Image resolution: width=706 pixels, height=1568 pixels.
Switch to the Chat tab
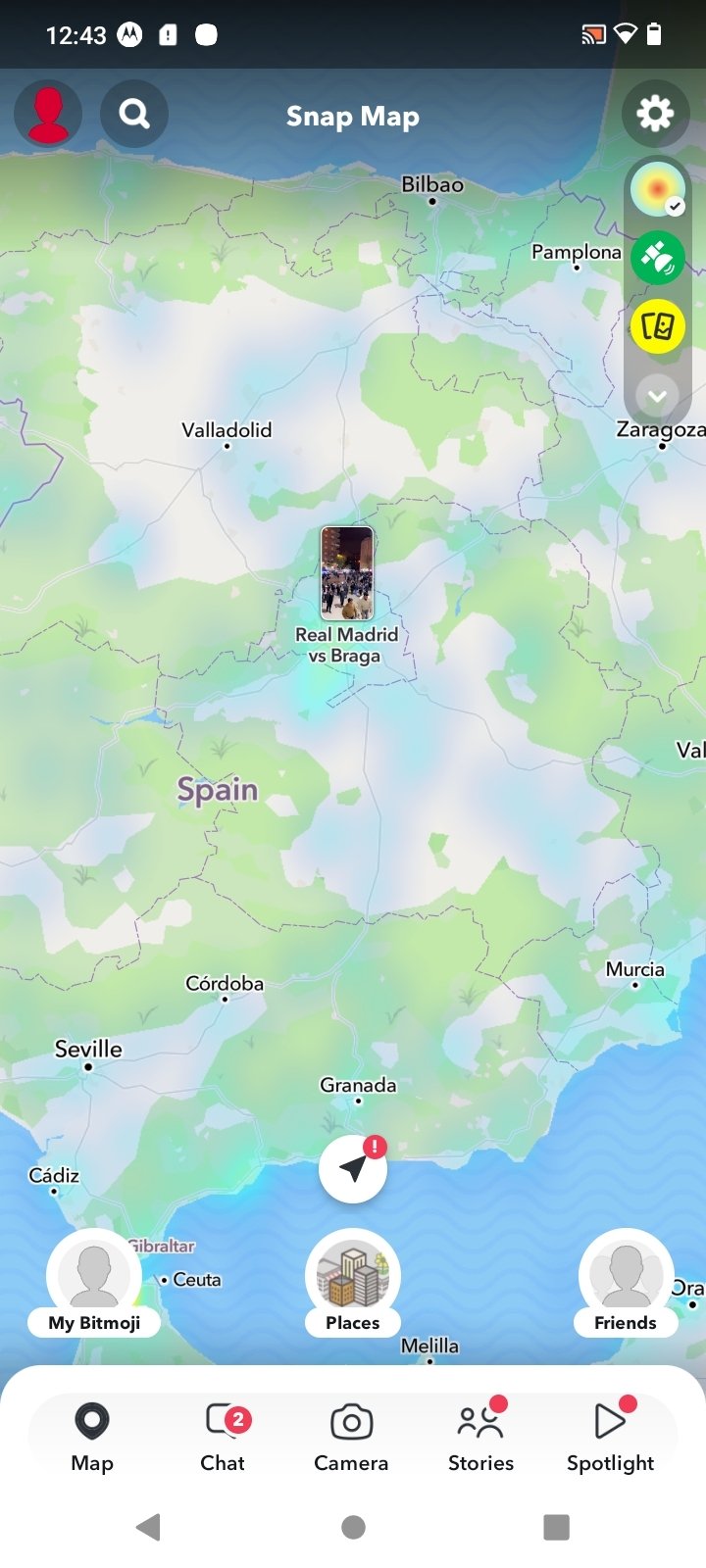coord(223,1437)
